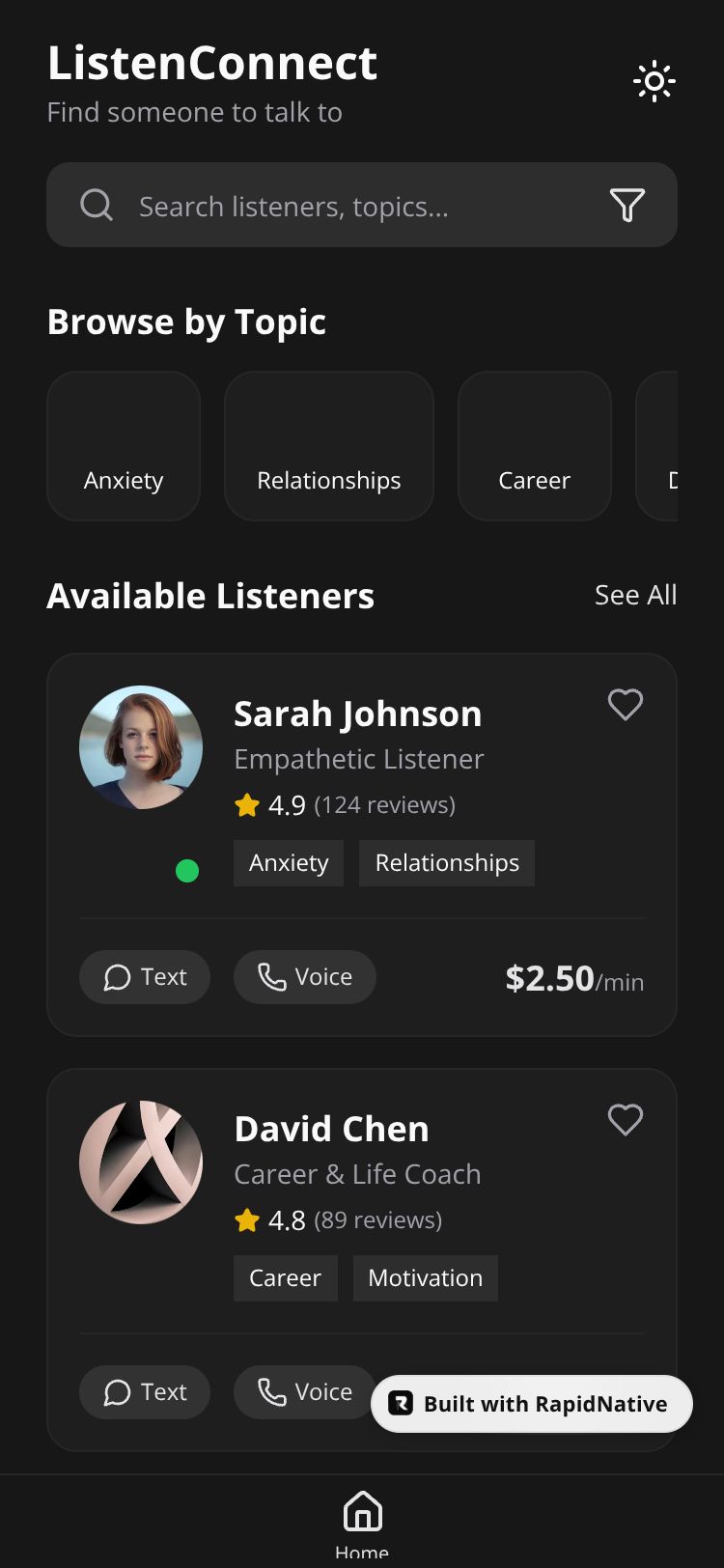Favorite Sarah Johnson with the heart
The image size is (724, 1568).
point(625,705)
